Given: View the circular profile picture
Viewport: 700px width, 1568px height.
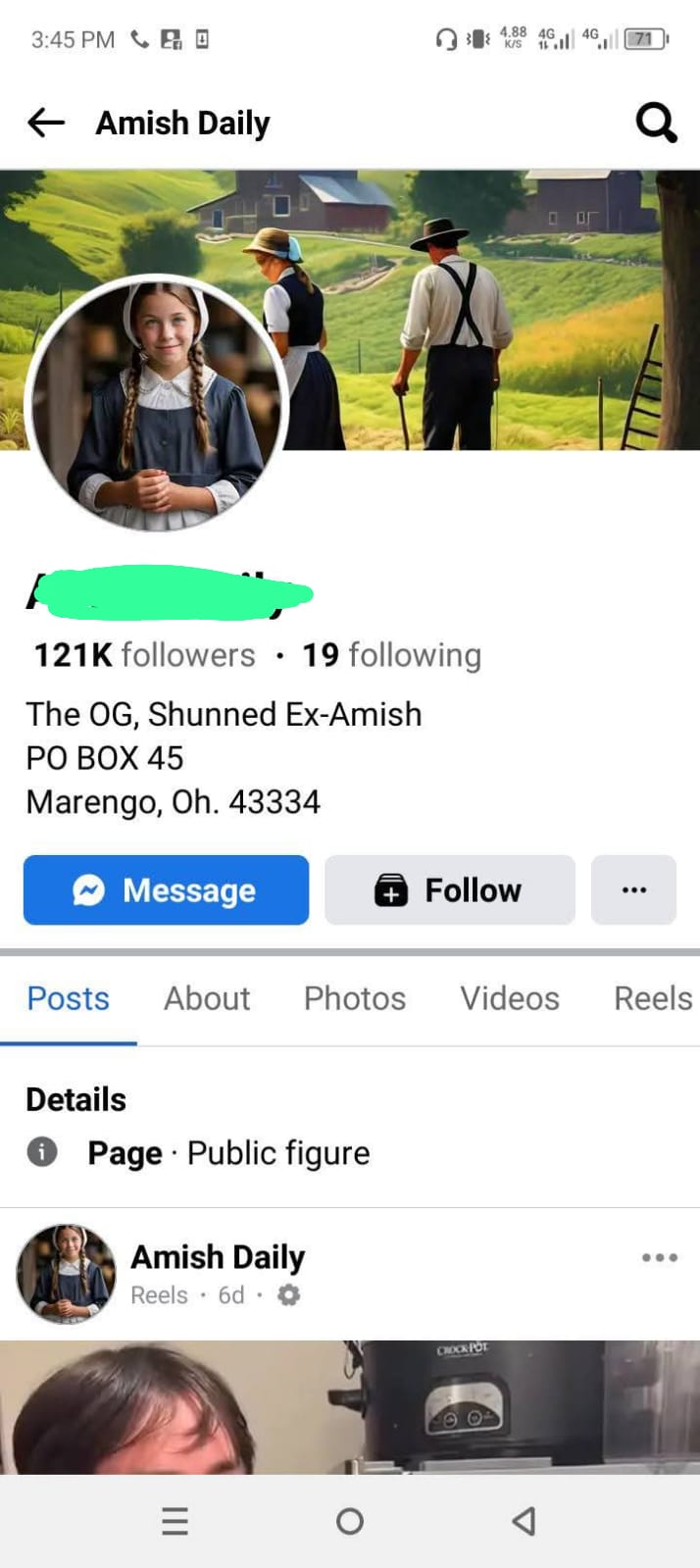Looking at the screenshot, I should point(157,403).
